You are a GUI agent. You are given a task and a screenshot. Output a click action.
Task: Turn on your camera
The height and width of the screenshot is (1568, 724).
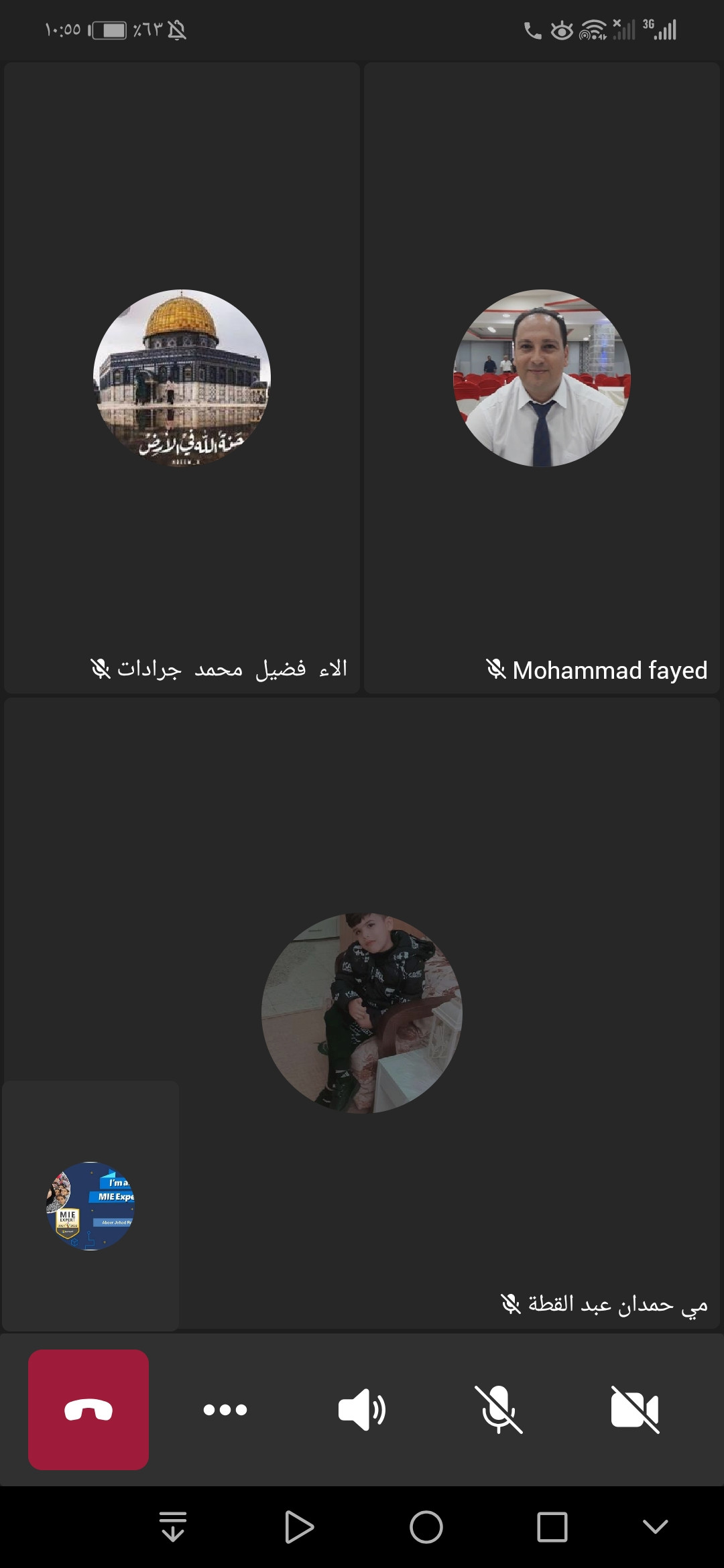pos(635,1410)
